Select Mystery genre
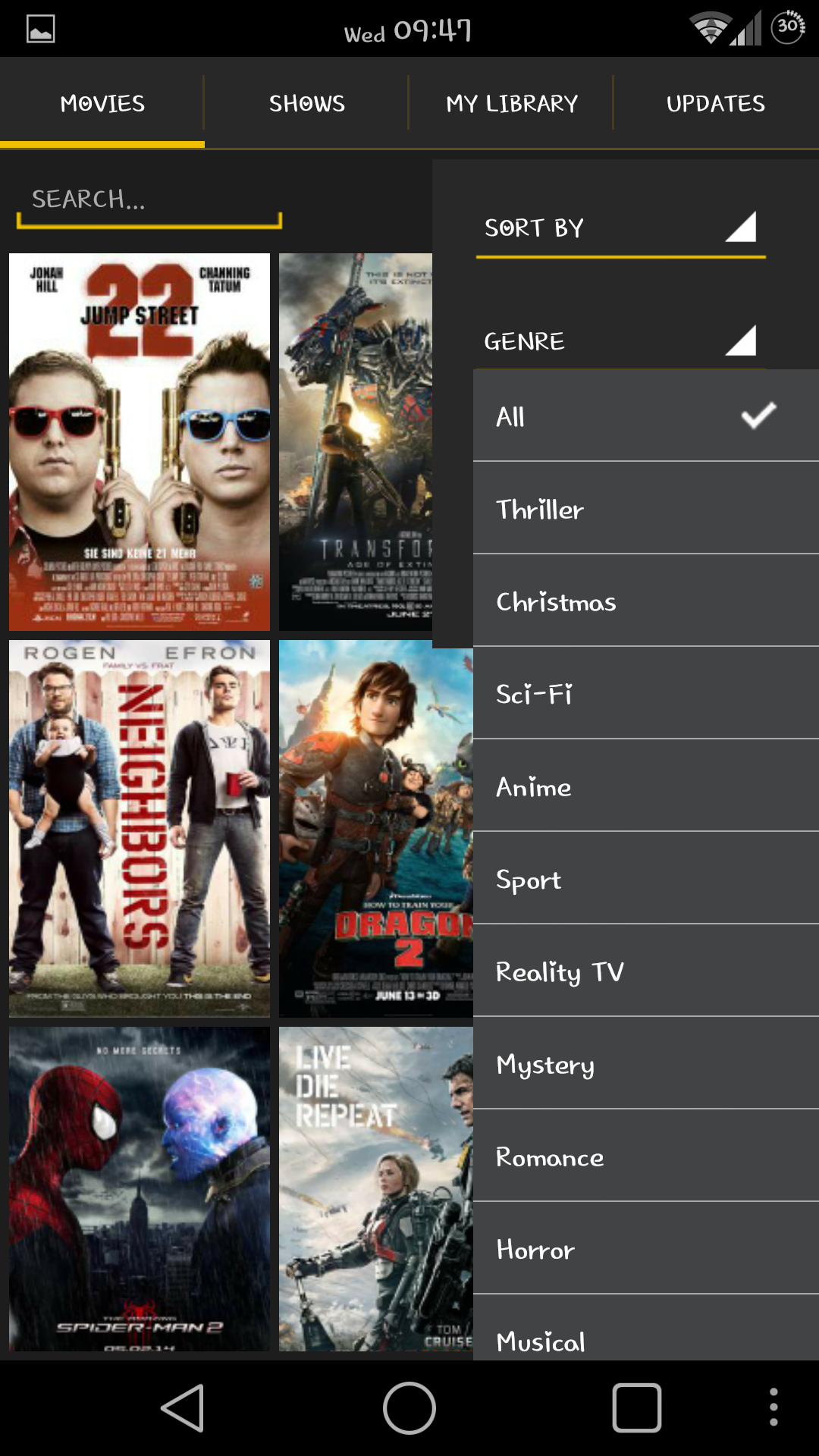Screen dimensions: 819x1456 [646, 1063]
